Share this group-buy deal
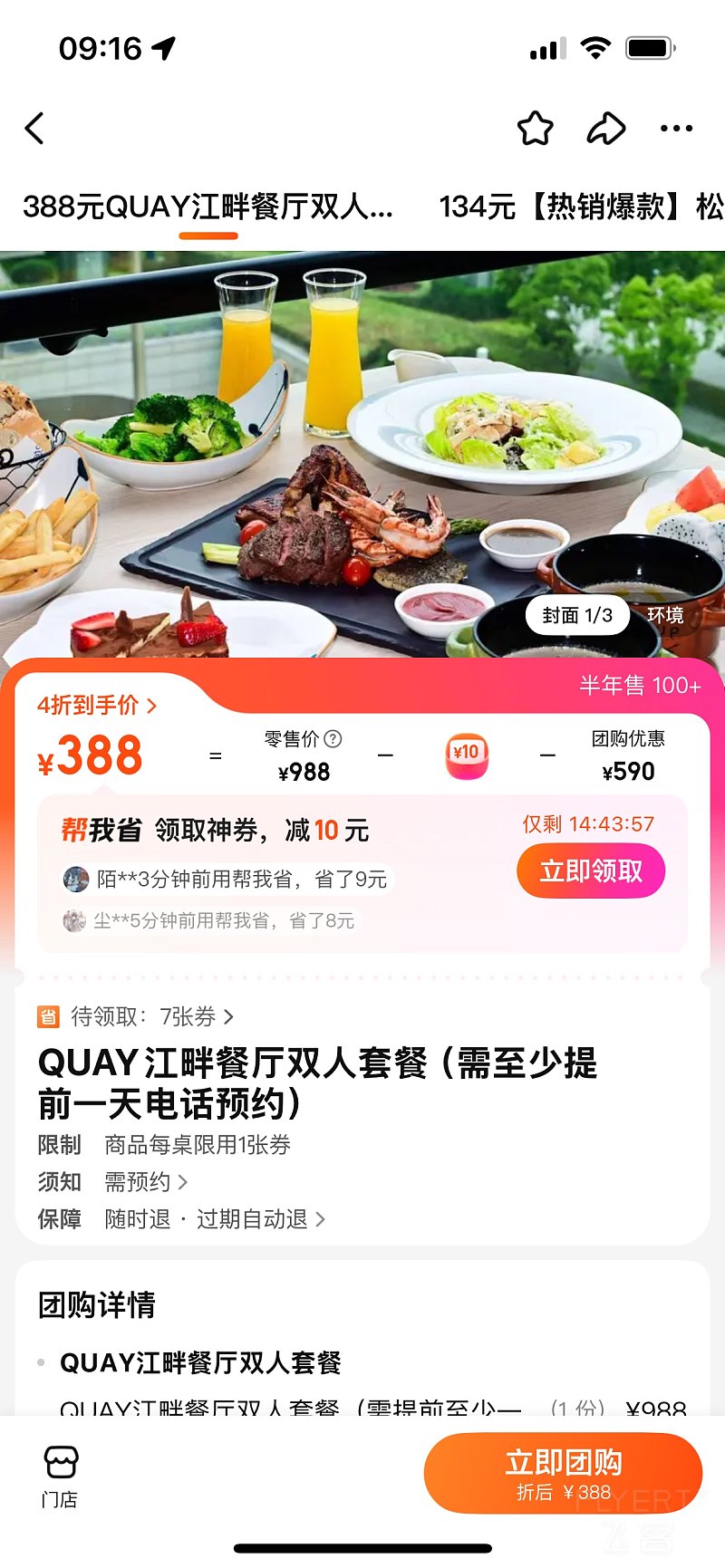 coord(605,129)
